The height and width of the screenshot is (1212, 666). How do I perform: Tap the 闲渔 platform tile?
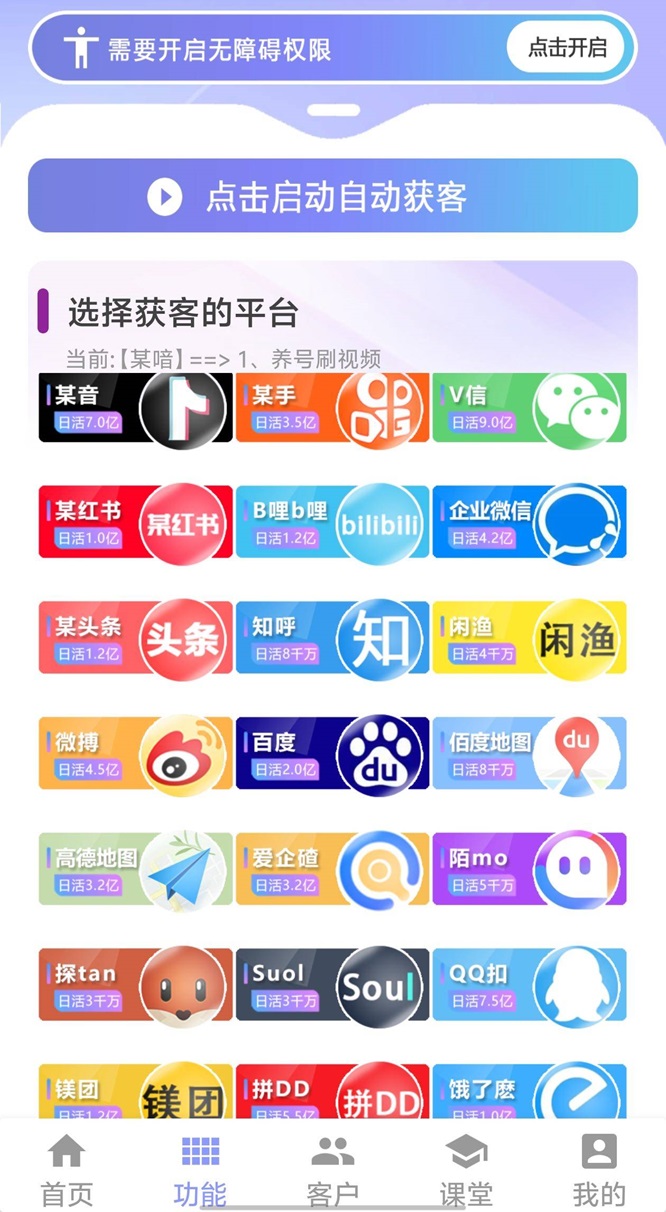tap(529, 638)
